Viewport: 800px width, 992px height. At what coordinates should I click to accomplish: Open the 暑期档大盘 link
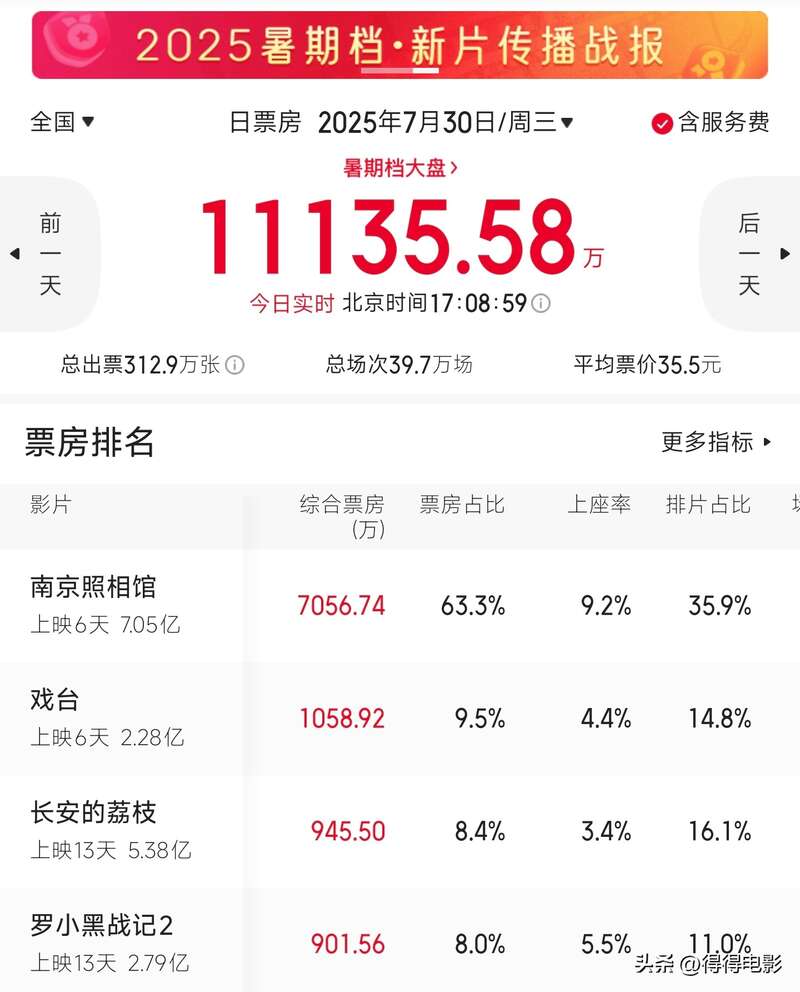(400, 168)
